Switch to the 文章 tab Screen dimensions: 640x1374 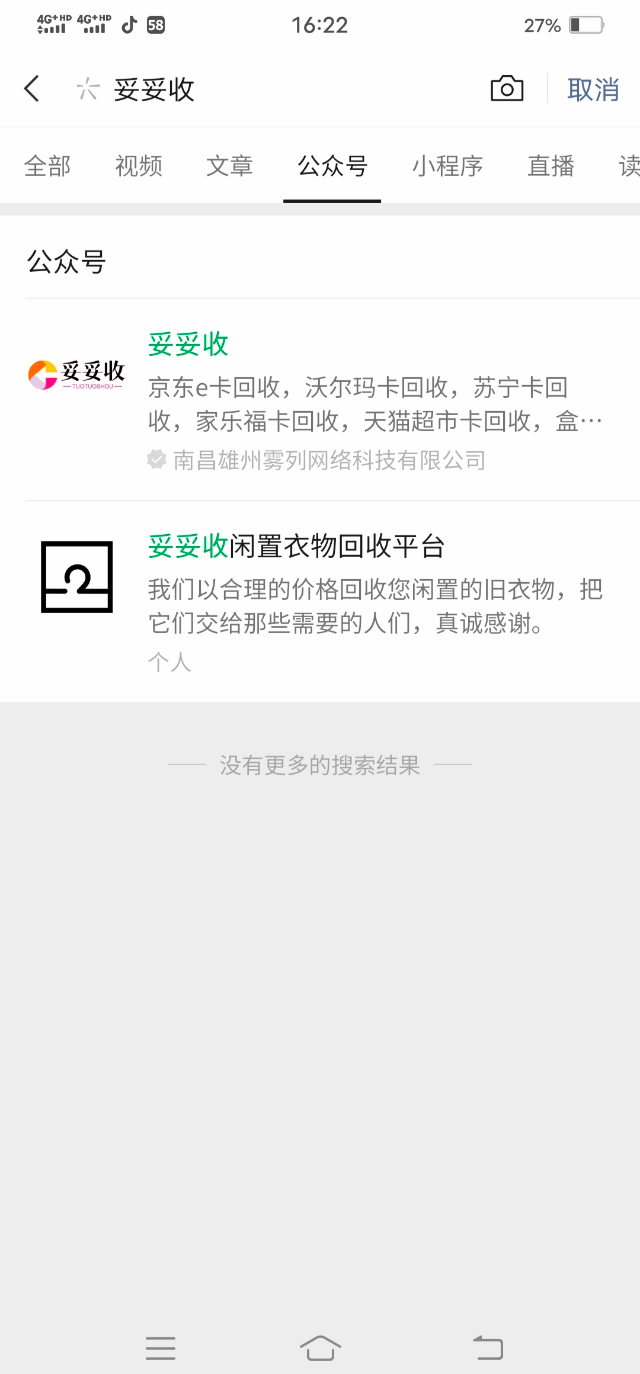tap(229, 166)
